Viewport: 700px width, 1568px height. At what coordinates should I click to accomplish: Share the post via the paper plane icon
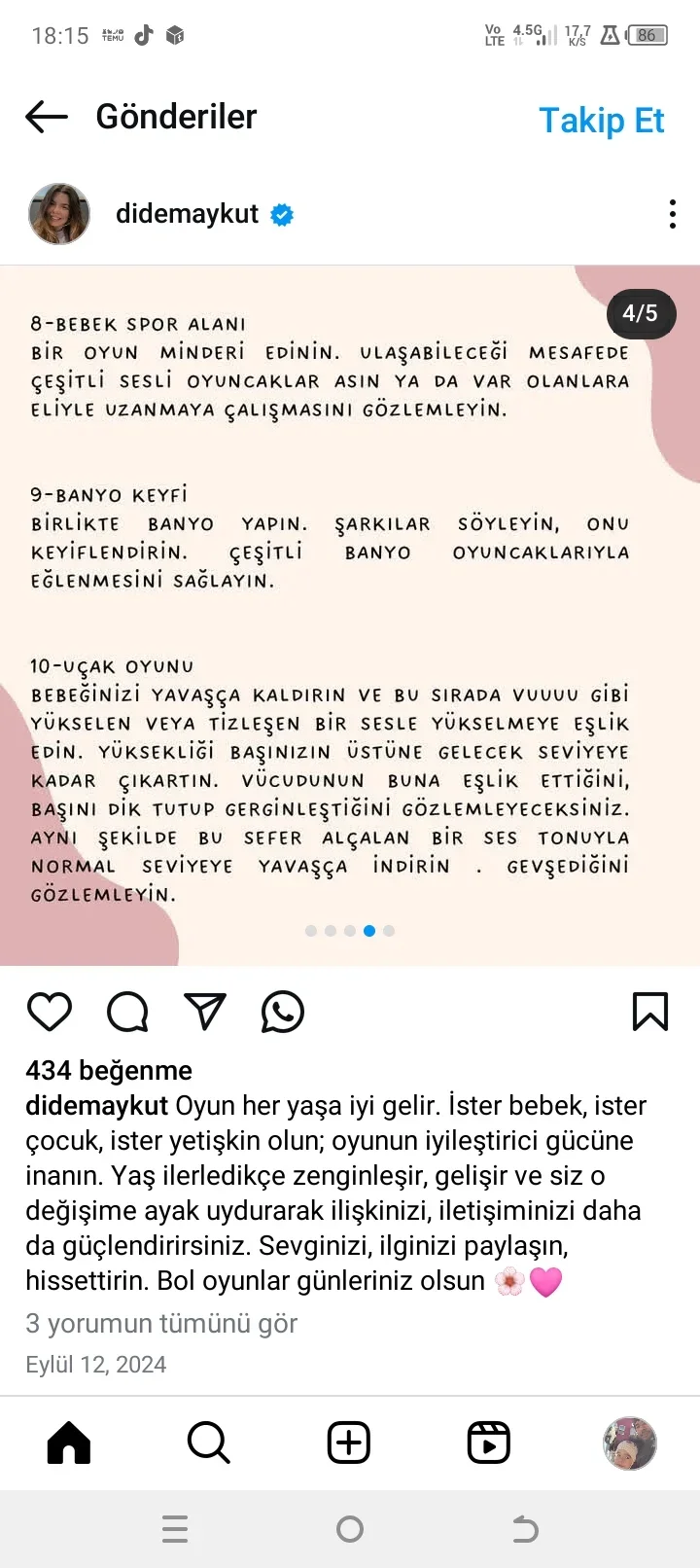click(205, 1012)
